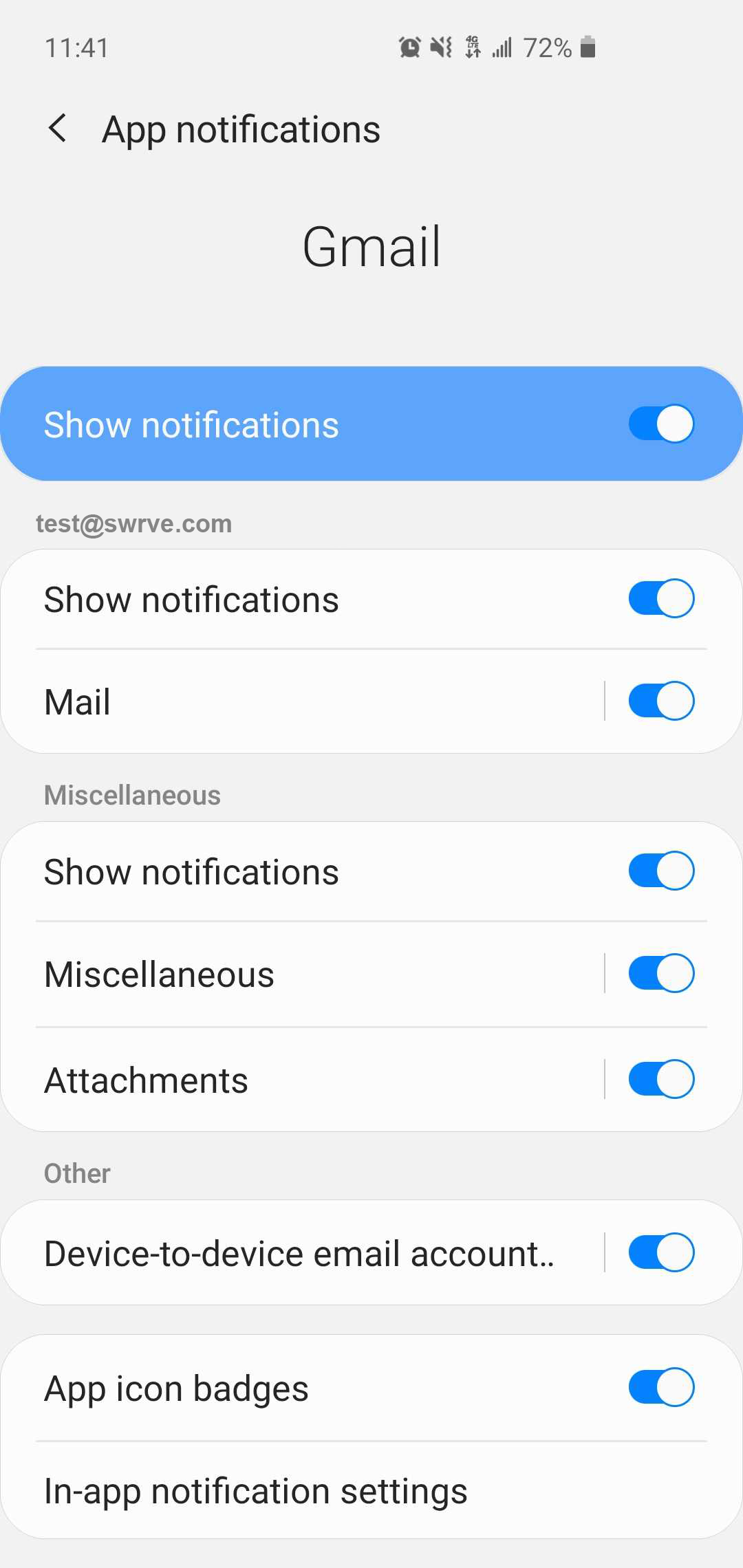Turn off the Attachments switch
Image resolution: width=743 pixels, height=1568 pixels.
pyautogui.click(x=661, y=1079)
